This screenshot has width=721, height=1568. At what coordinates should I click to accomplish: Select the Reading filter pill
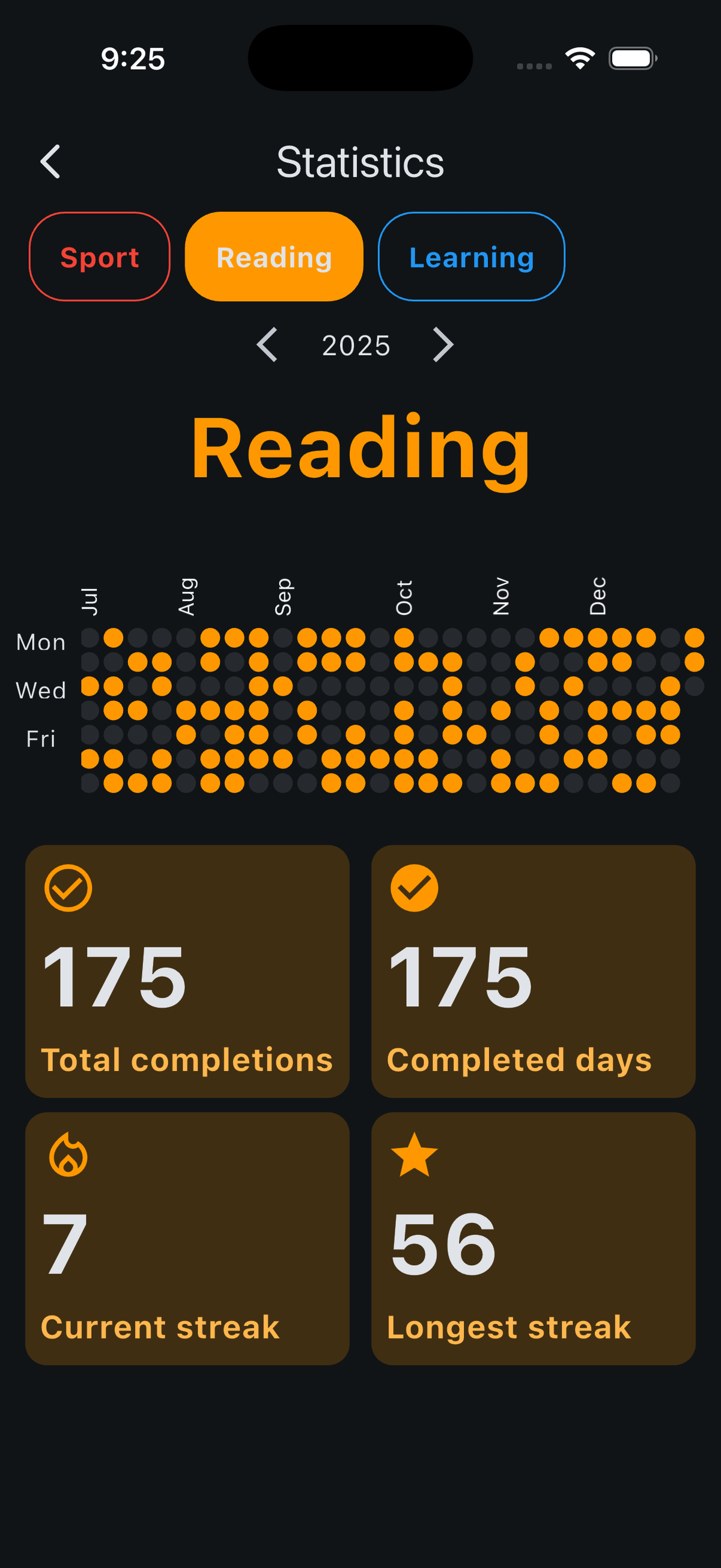(x=273, y=256)
